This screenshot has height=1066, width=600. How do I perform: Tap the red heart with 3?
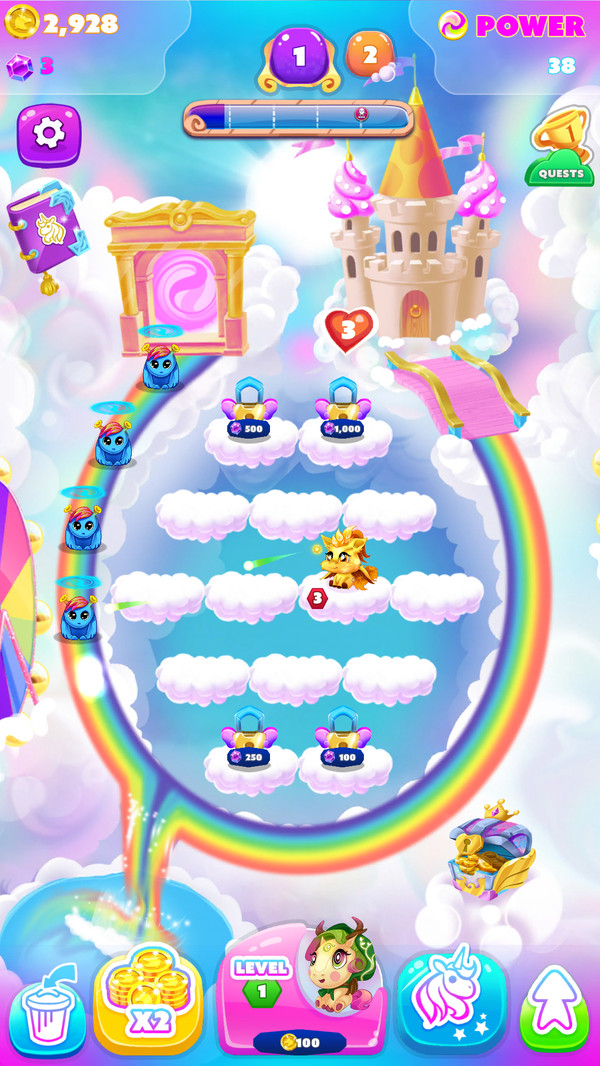[349, 330]
